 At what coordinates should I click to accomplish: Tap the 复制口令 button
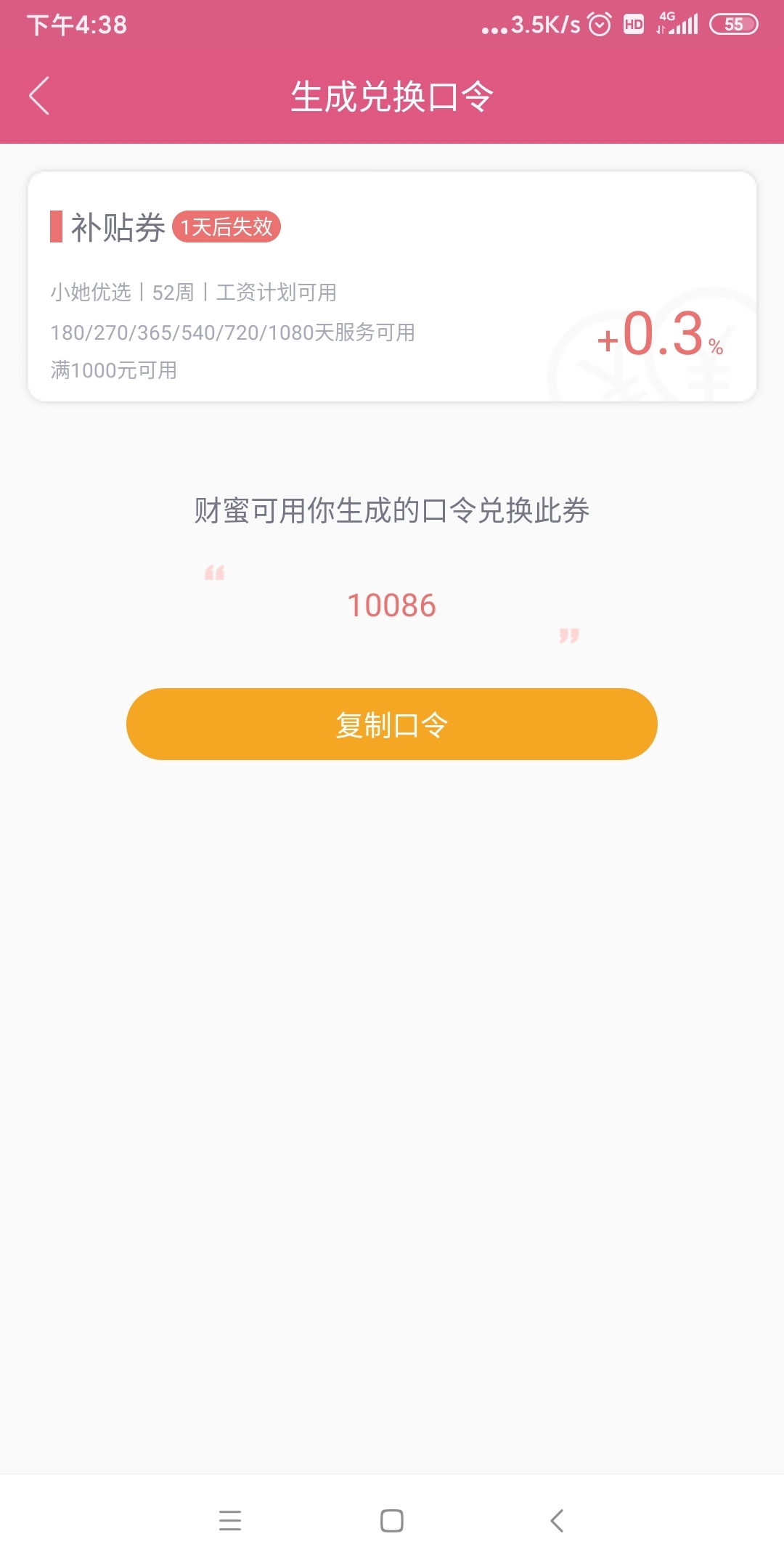(392, 724)
